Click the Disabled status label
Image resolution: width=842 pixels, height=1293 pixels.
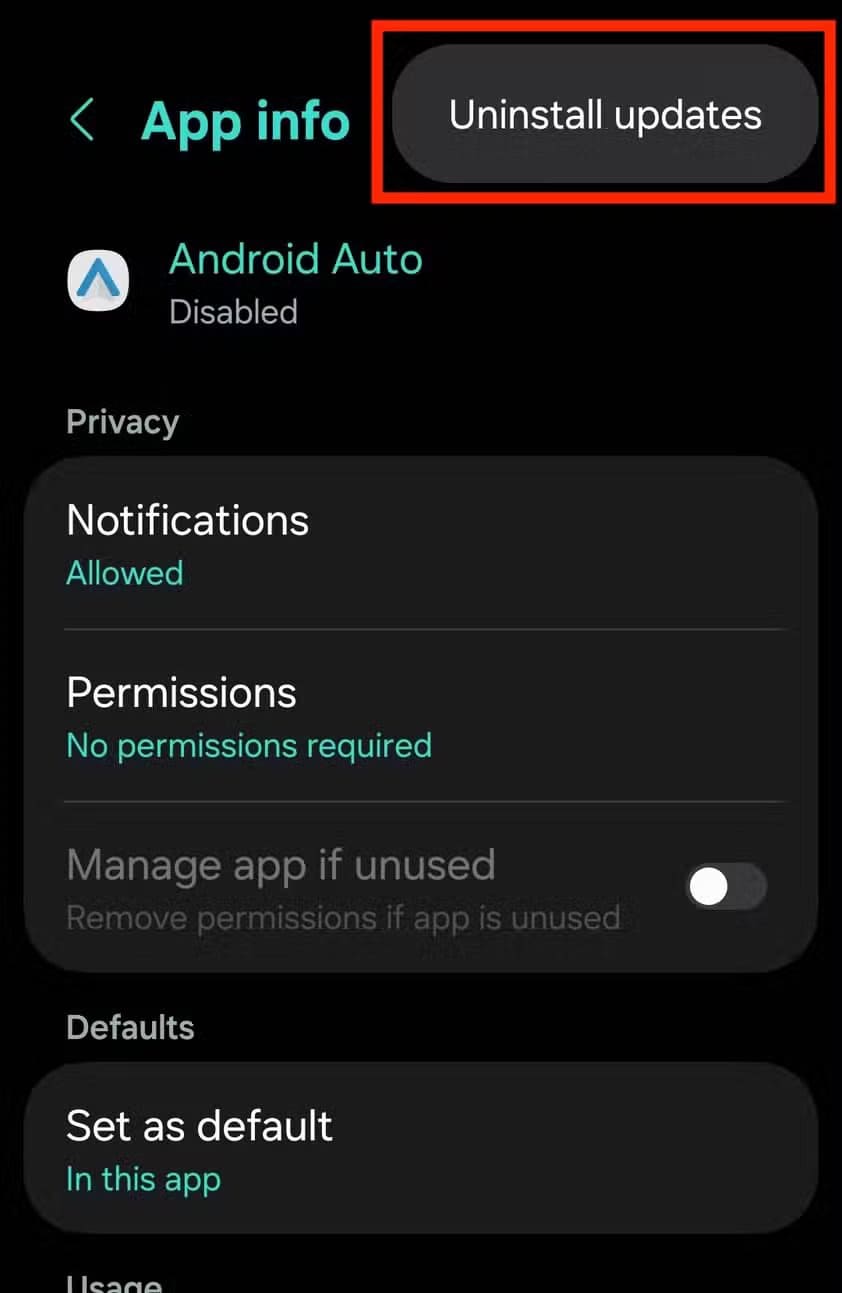click(x=233, y=312)
